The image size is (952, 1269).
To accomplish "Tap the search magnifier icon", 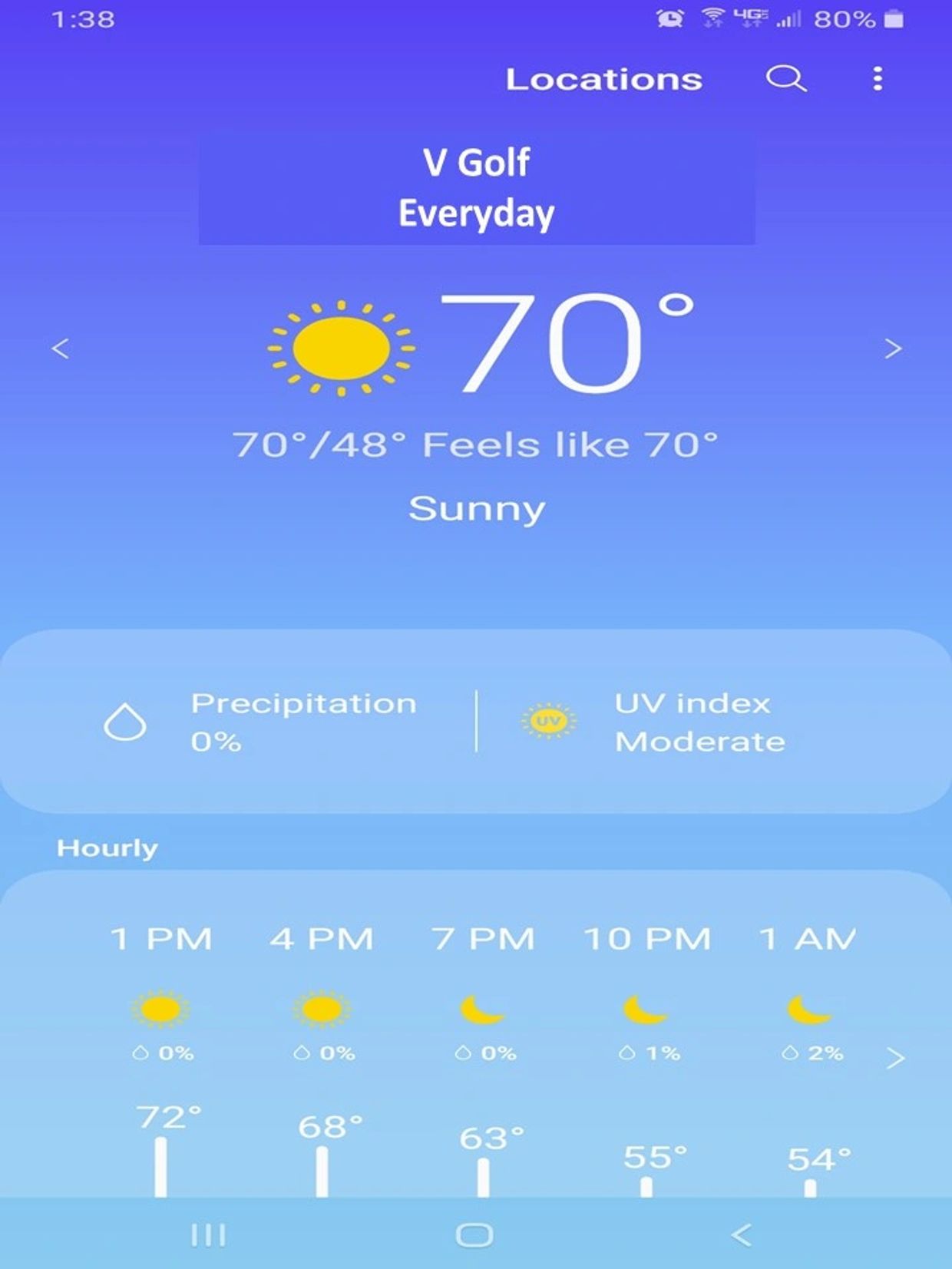I will [x=785, y=78].
